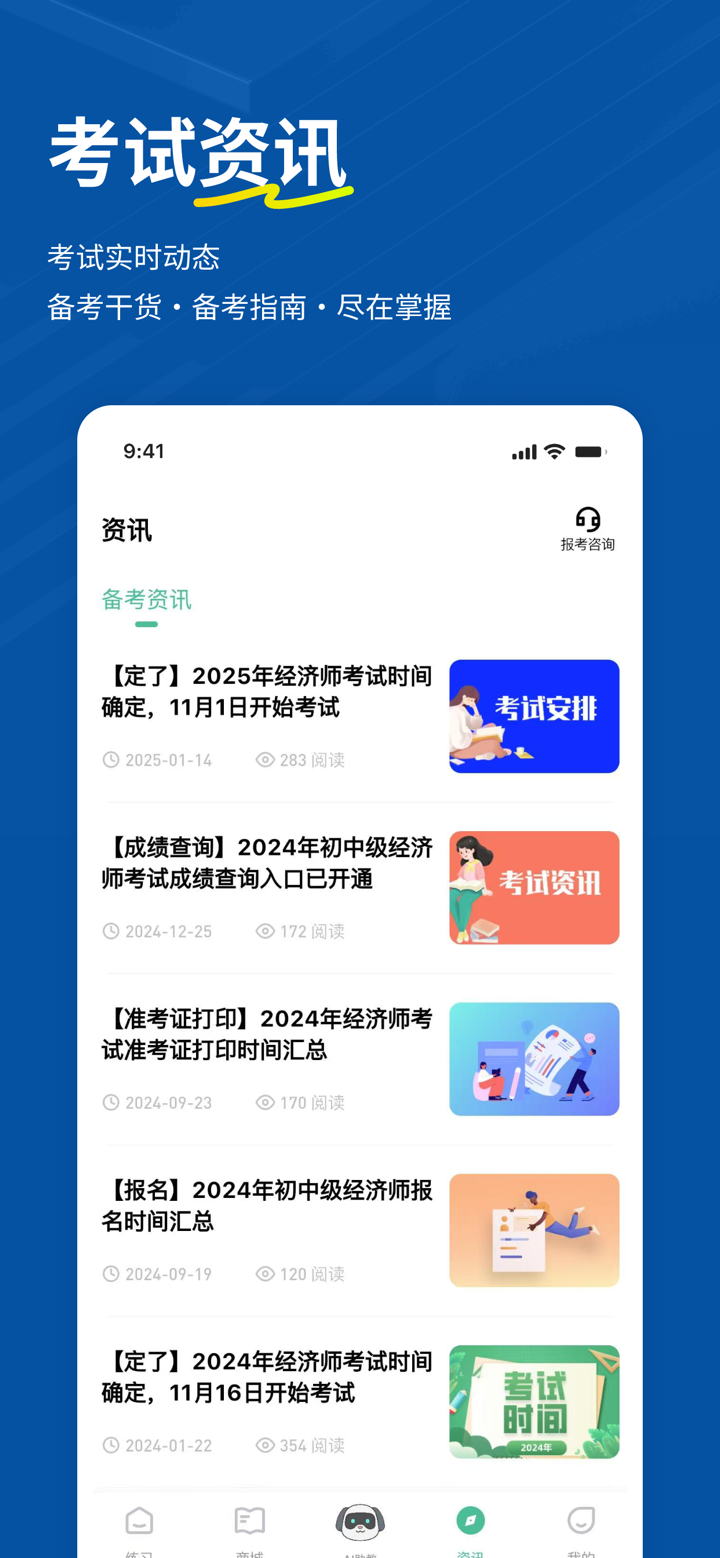Tap the status bar clock 9:41
Image resolution: width=720 pixels, height=1558 pixels.
144,451
